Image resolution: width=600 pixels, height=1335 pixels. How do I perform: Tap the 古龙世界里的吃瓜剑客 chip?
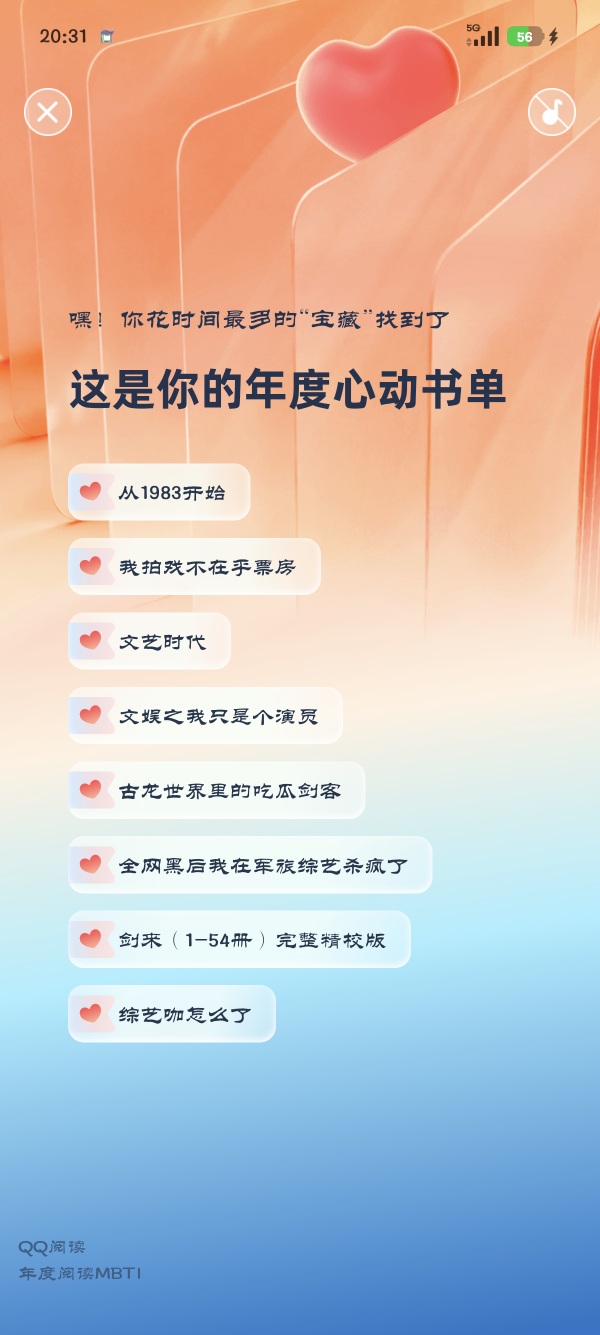pos(217,790)
